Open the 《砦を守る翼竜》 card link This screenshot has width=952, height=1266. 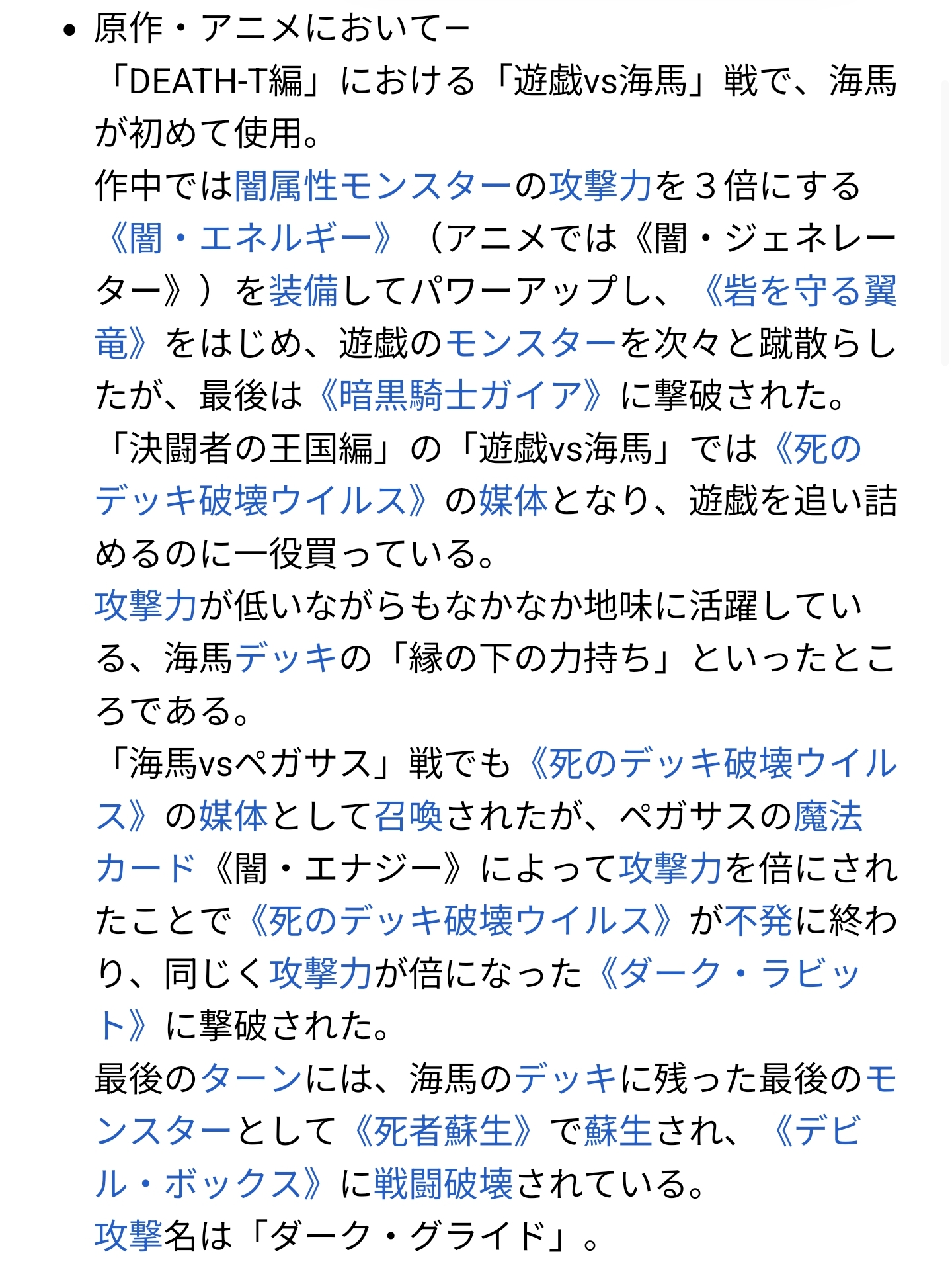click(799, 291)
